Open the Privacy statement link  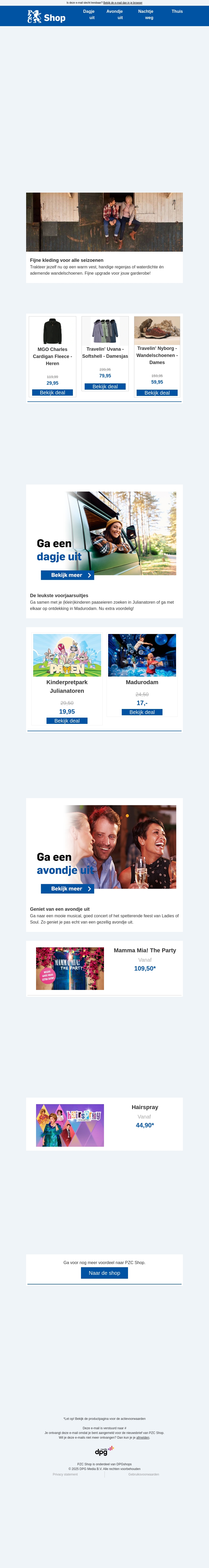point(65,1474)
